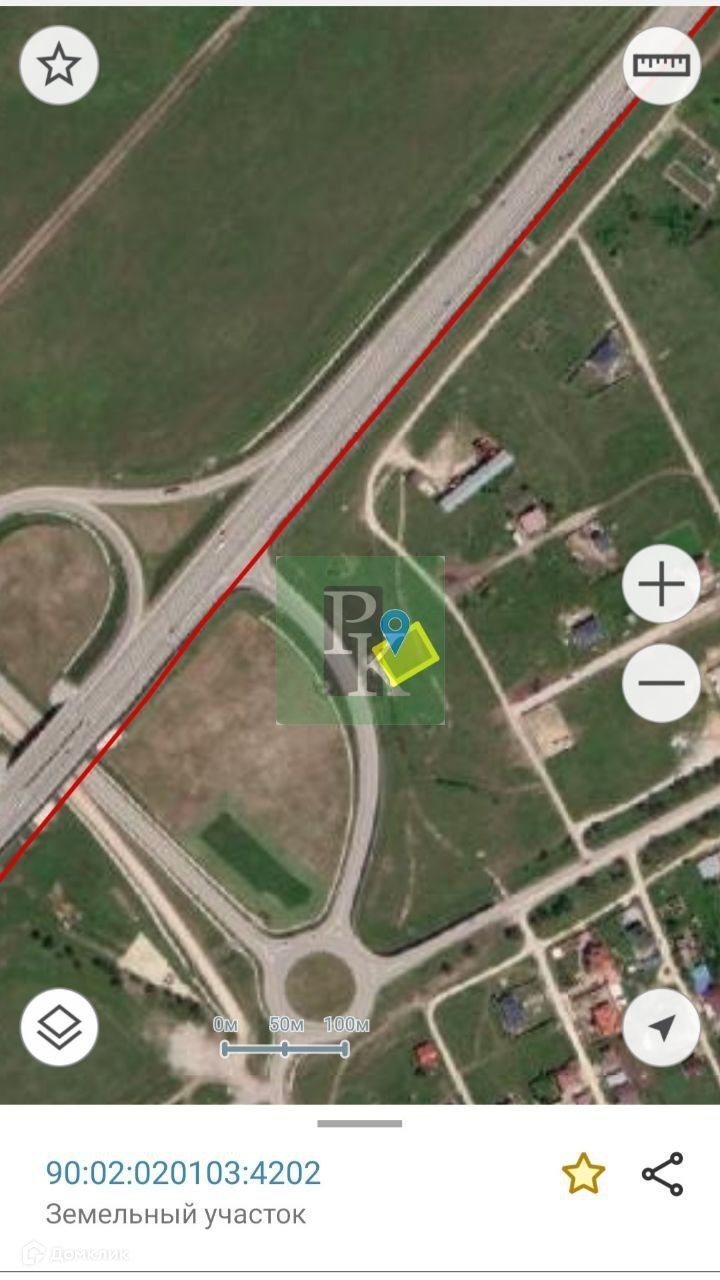Image resolution: width=720 pixels, height=1280 pixels.
Task: Expand the bottom sheet handle
Action: [x=360, y=1123]
